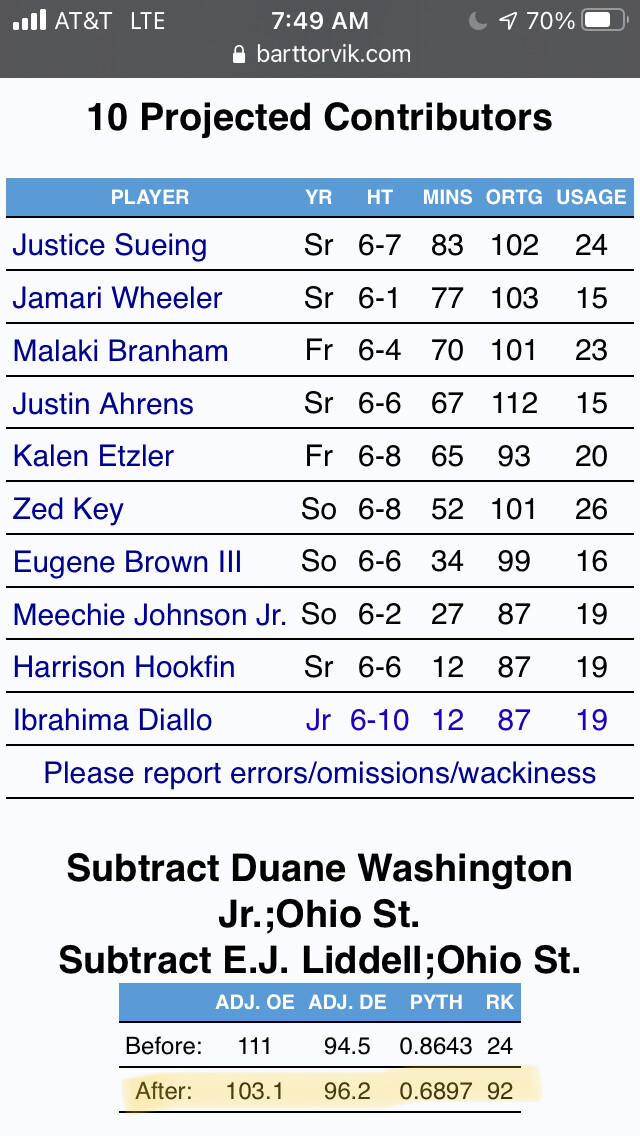This screenshot has height=1136, width=640.
Task: Open Justice Sueing's player page
Action: pos(110,246)
